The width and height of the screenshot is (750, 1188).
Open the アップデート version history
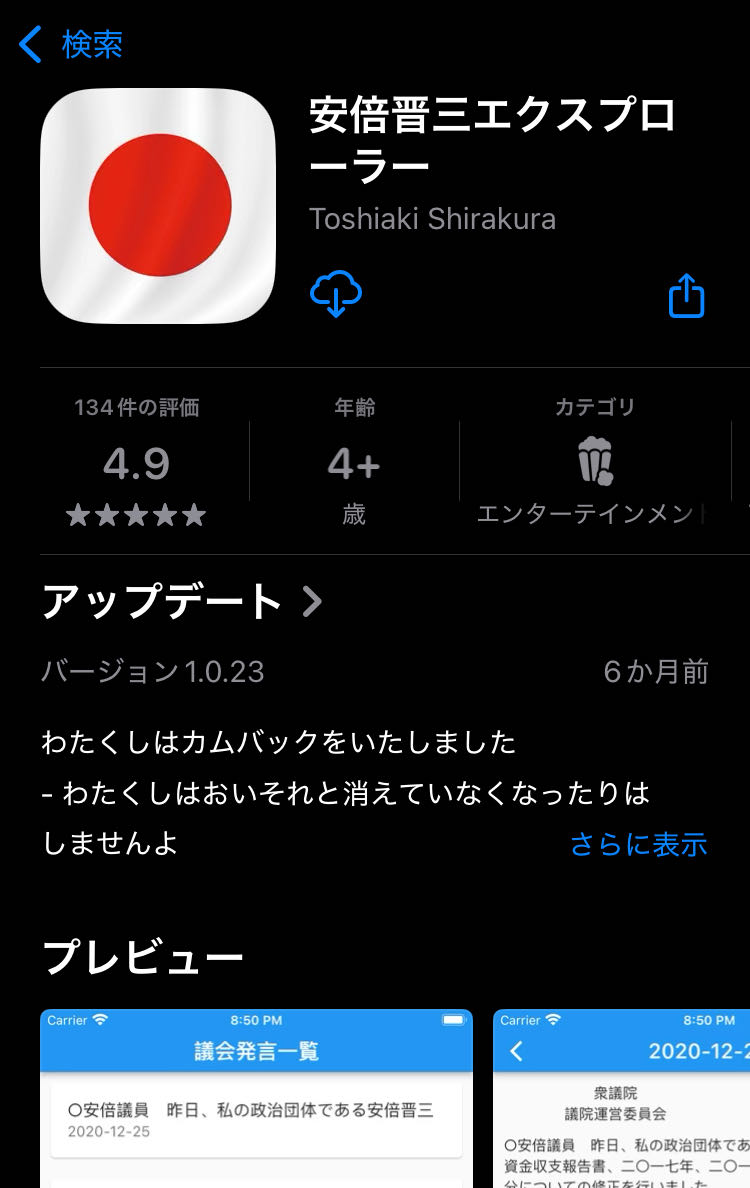[182, 602]
